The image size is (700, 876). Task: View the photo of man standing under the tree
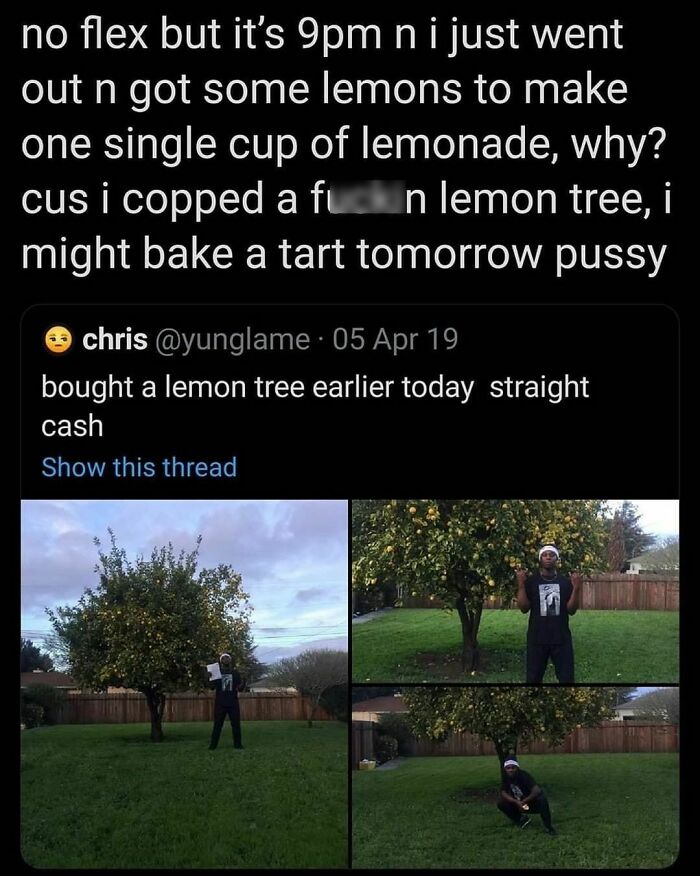pos(515,590)
